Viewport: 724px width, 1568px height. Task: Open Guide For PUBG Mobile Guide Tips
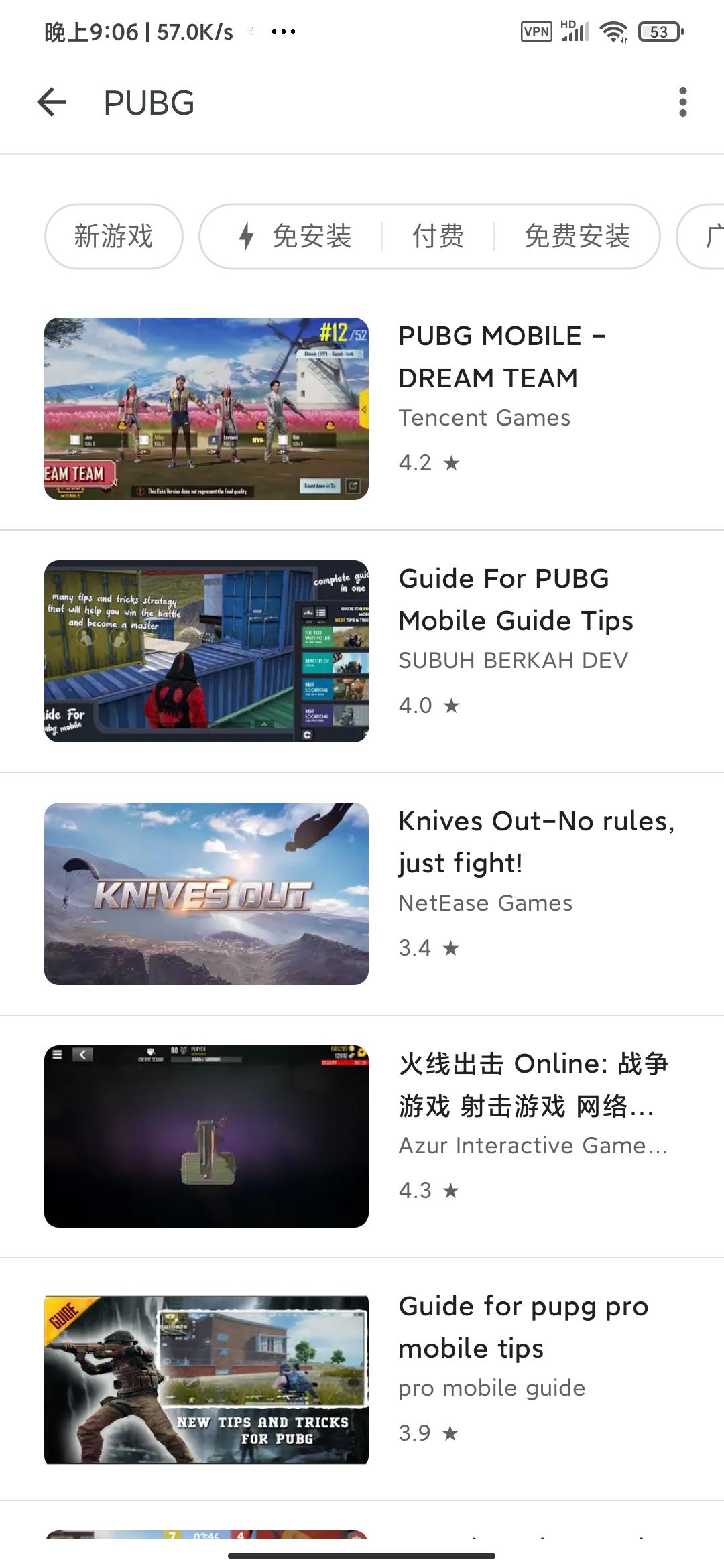click(515, 599)
